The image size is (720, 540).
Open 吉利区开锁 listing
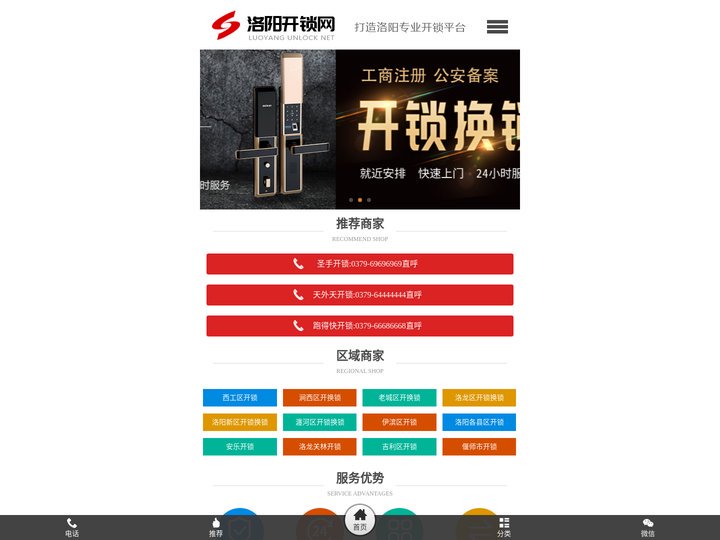[399, 447]
